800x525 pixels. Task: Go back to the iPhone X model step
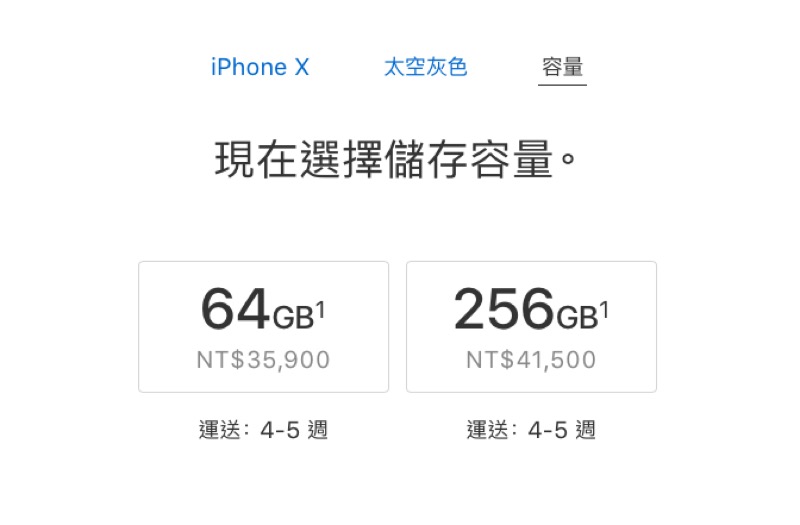tap(260, 67)
